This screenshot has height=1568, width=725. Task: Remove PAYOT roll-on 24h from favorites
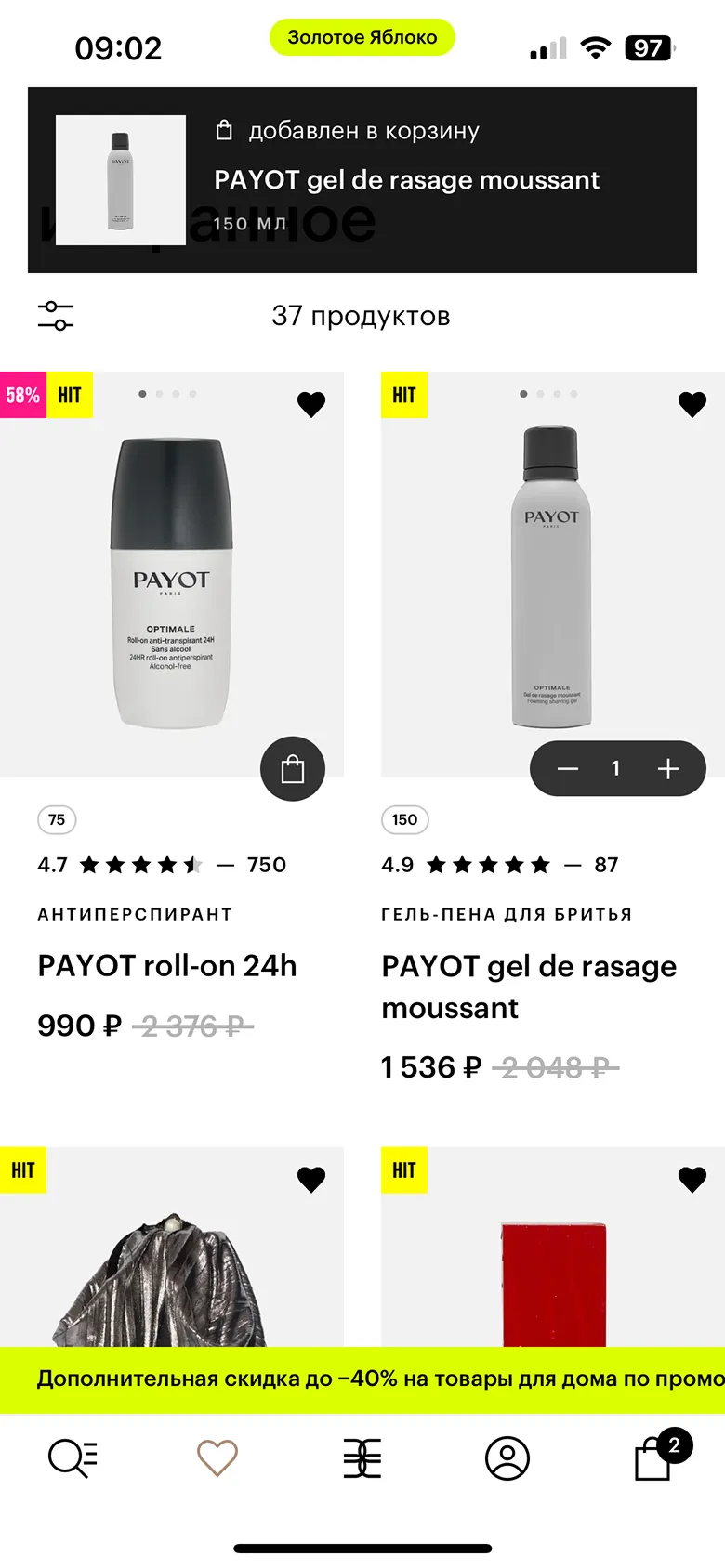pyautogui.click(x=311, y=404)
